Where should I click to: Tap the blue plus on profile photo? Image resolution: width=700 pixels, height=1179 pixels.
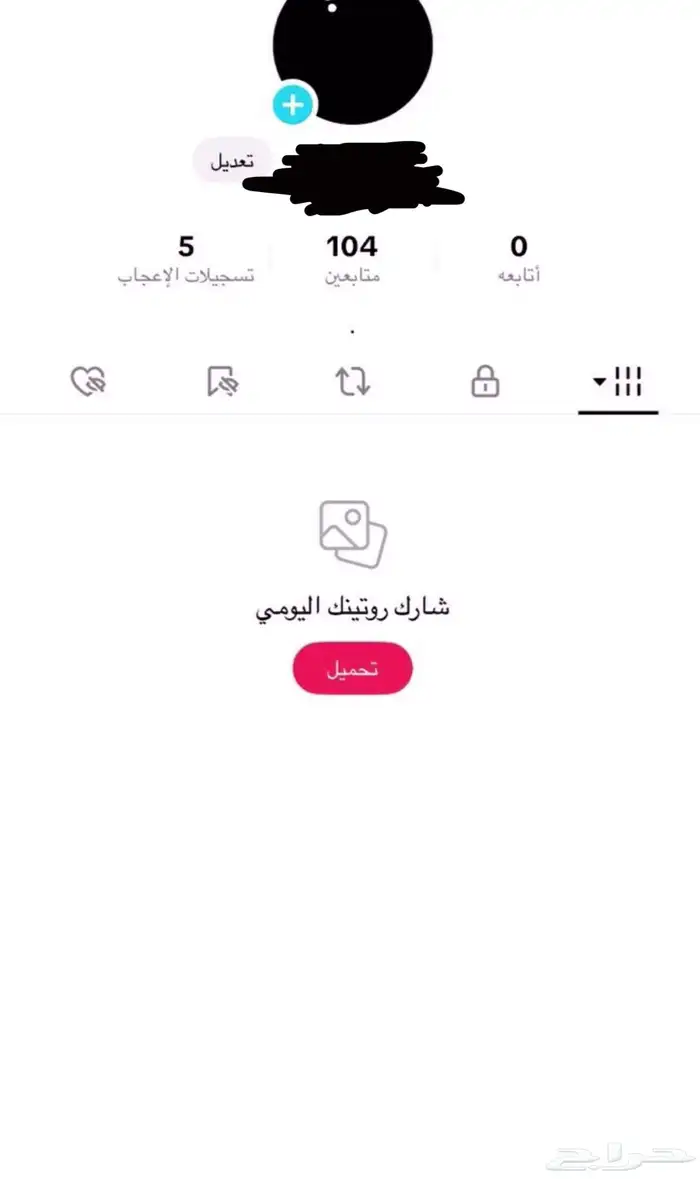(x=293, y=104)
